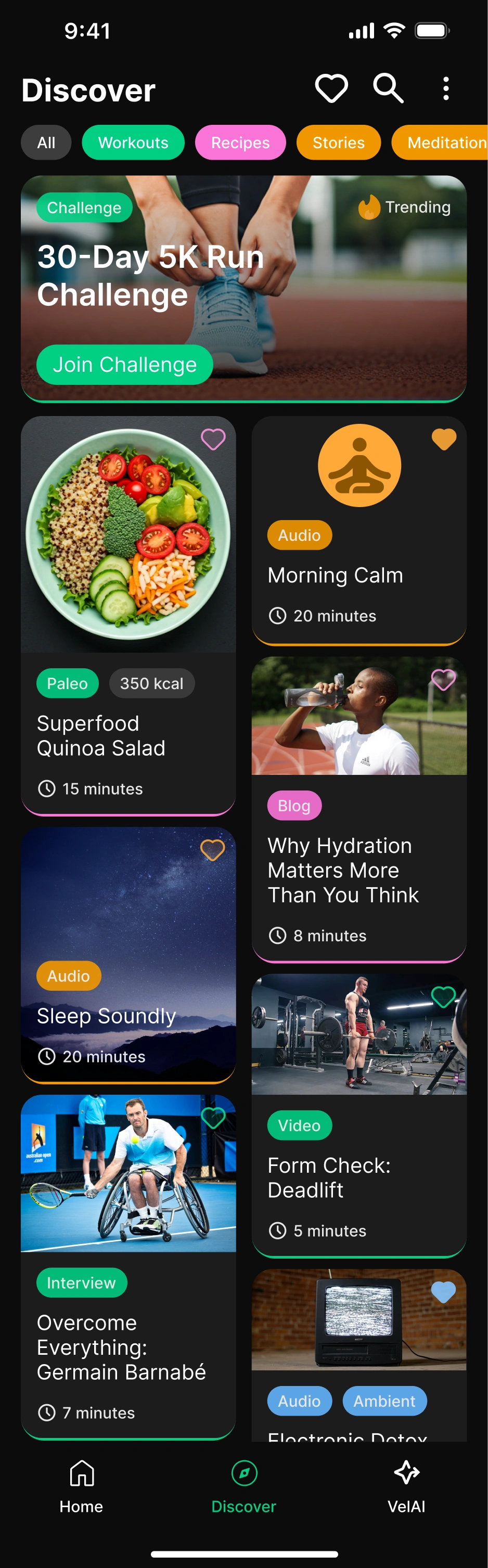Image resolution: width=488 pixels, height=1568 pixels.
Task: Open the three-dot overflow menu
Action: [x=446, y=89]
